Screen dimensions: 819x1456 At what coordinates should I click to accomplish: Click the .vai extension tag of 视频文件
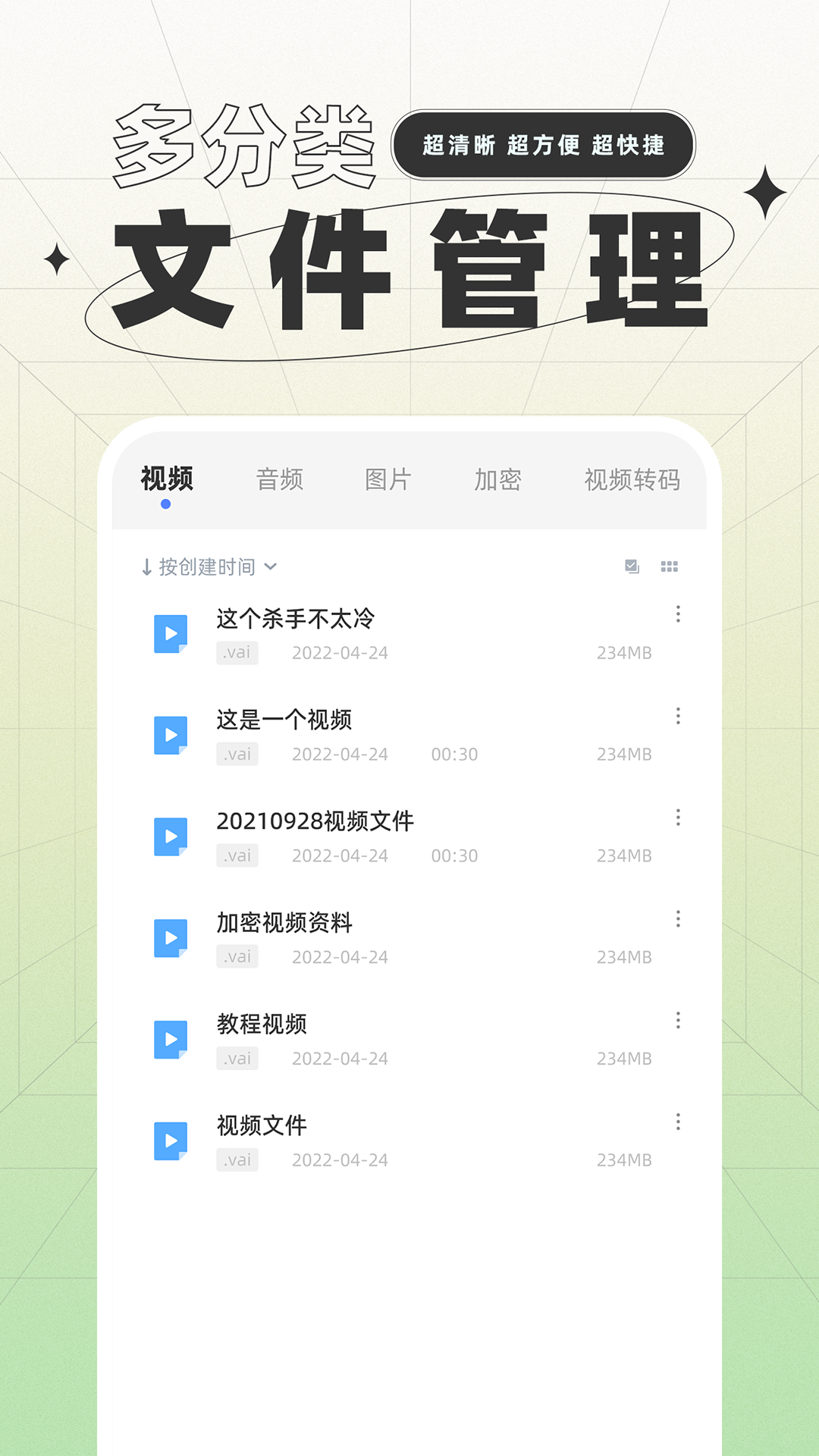tap(237, 1159)
